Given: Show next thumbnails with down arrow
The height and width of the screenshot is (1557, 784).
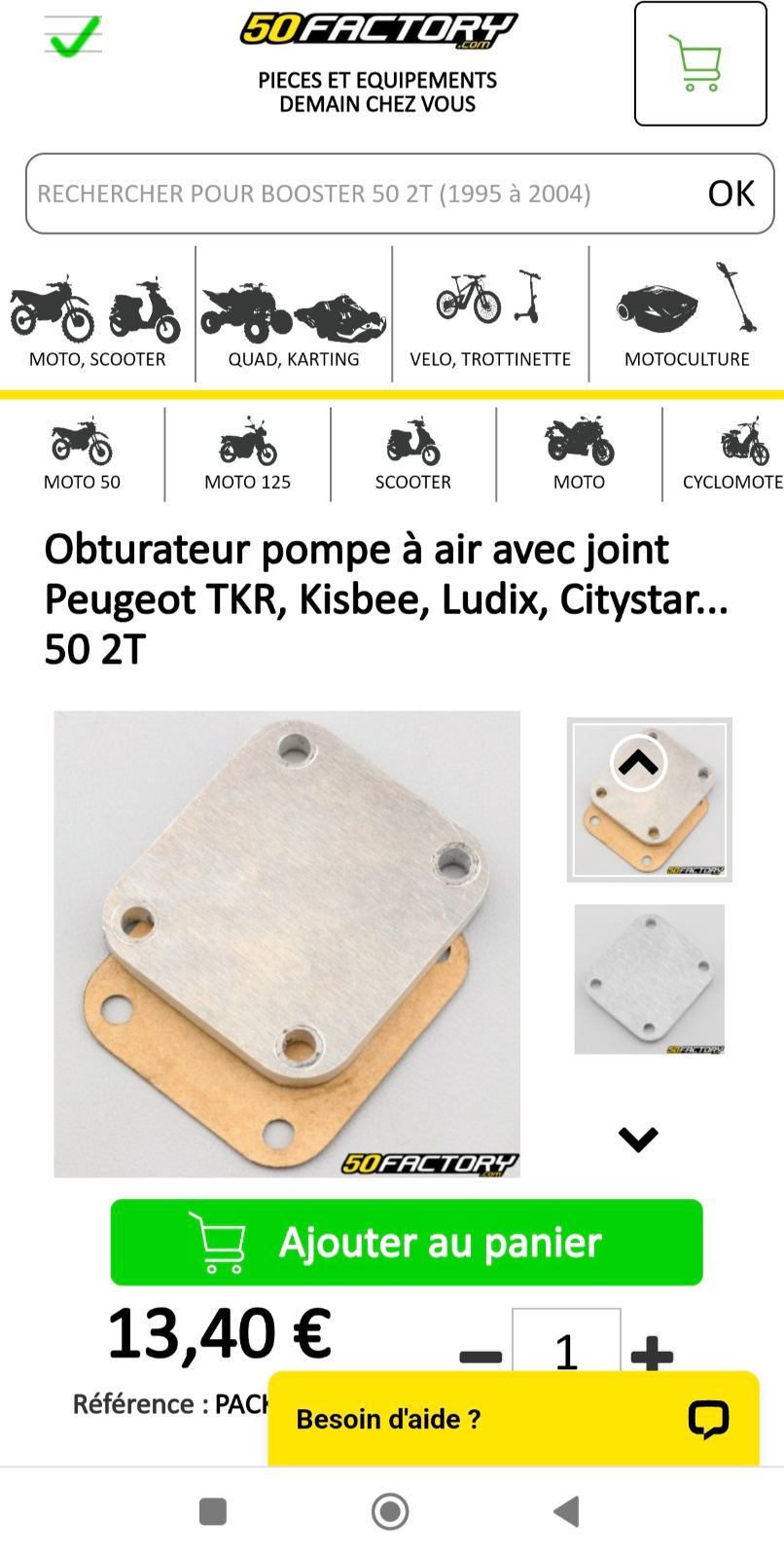Looking at the screenshot, I should click(x=638, y=1139).
